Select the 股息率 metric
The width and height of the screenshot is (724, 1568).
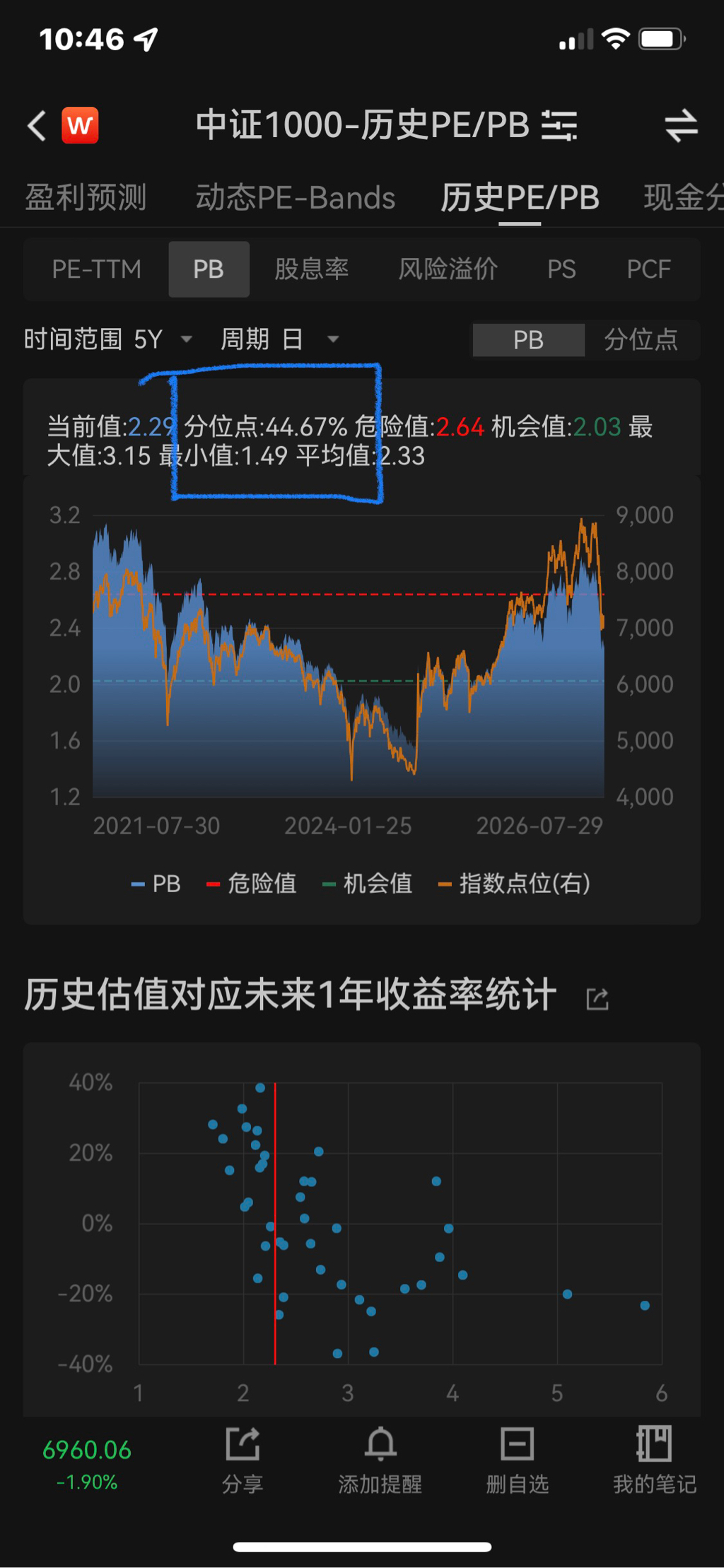[x=311, y=269]
